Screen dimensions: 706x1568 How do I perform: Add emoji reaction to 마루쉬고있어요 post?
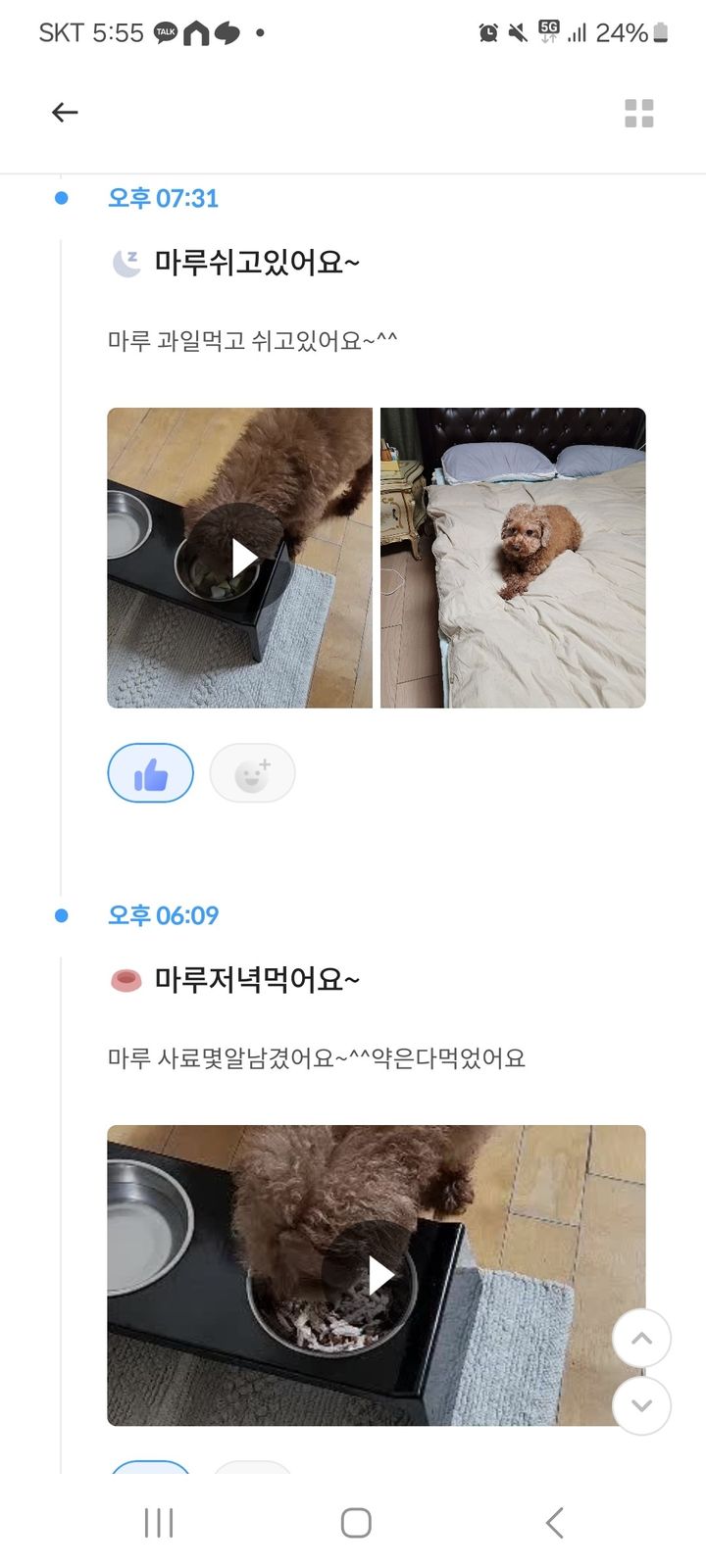click(x=252, y=773)
